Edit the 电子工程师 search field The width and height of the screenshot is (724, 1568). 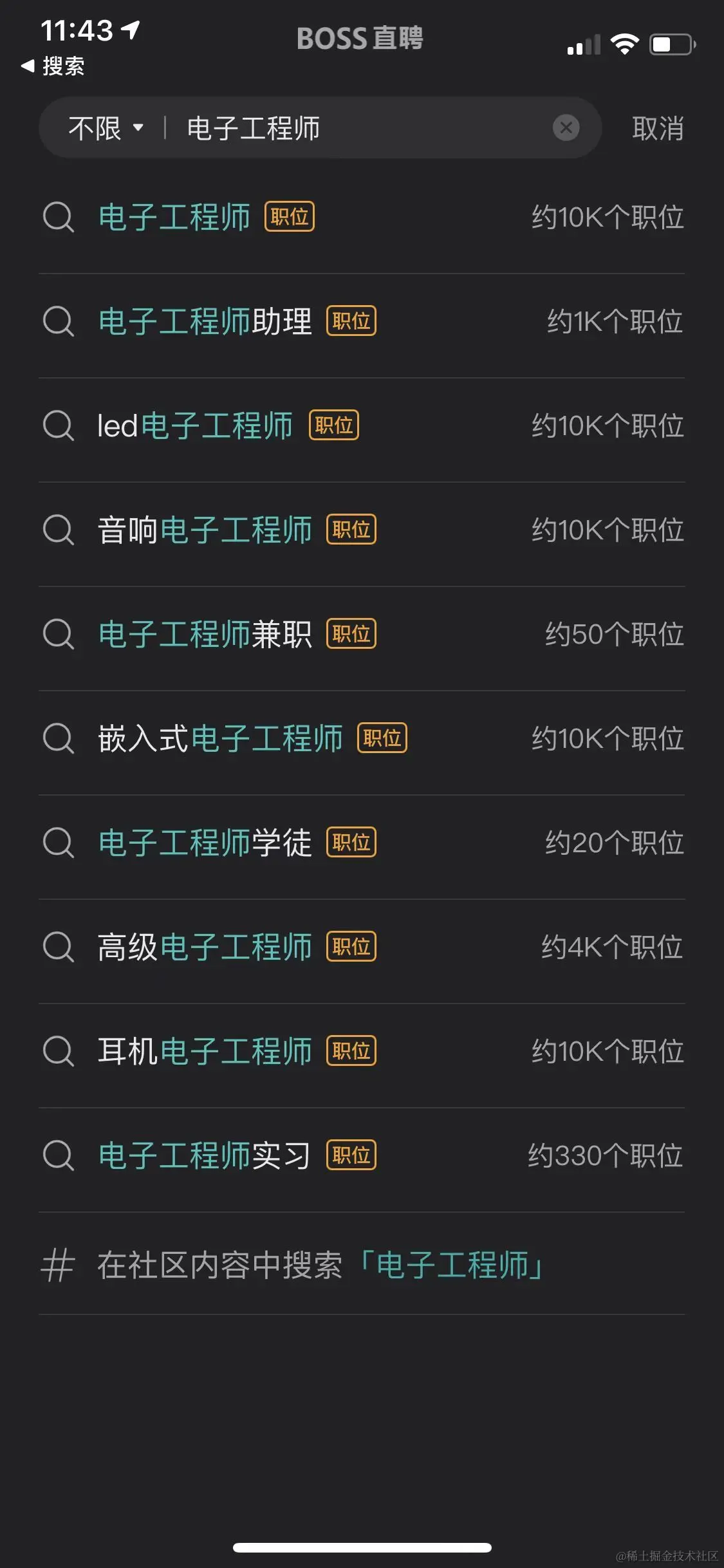[360, 128]
